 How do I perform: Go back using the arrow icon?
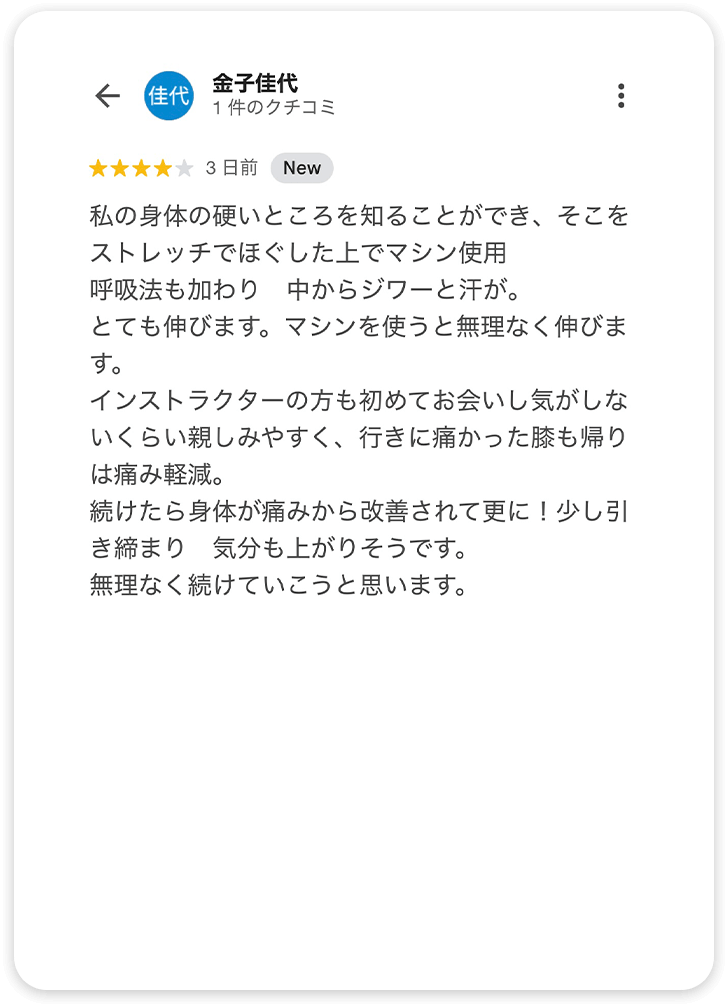coord(107,96)
